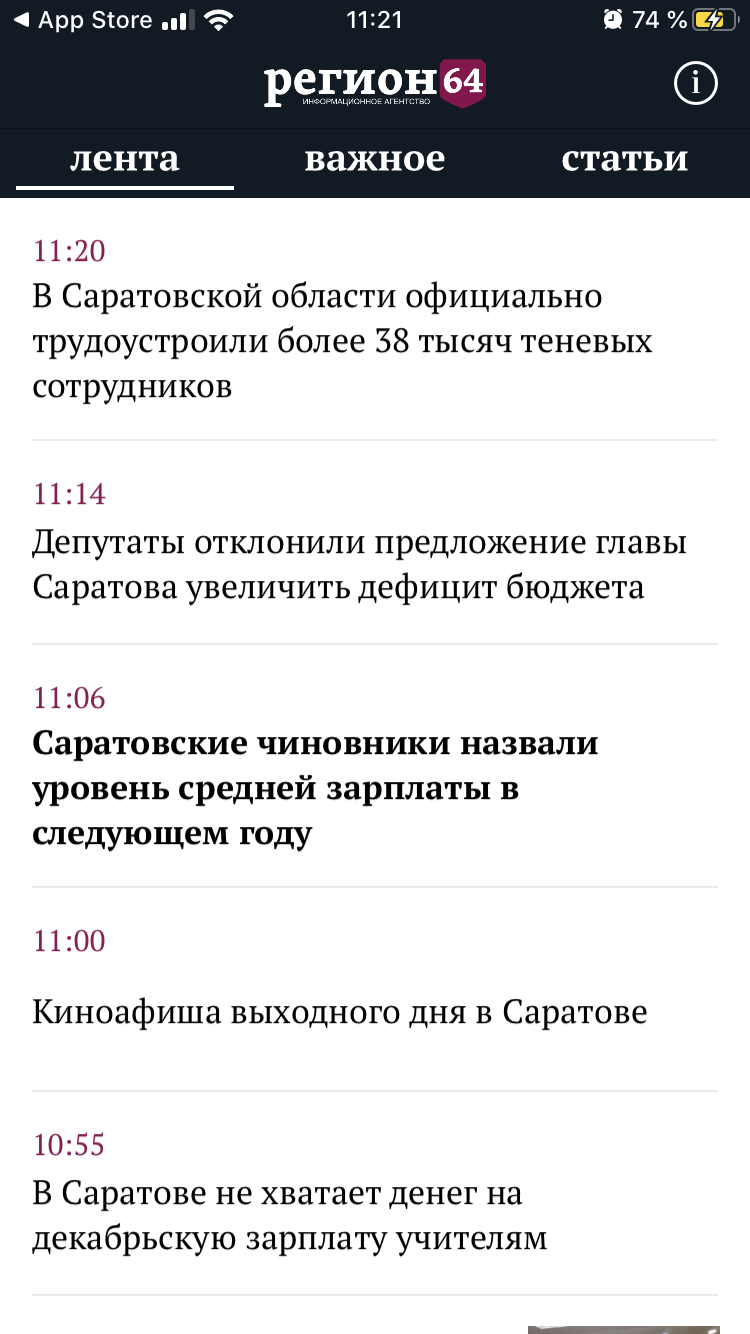Switch to the статьи tab
The width and height of the screenshot is (750, 1334).
click(x=624, y=160)
